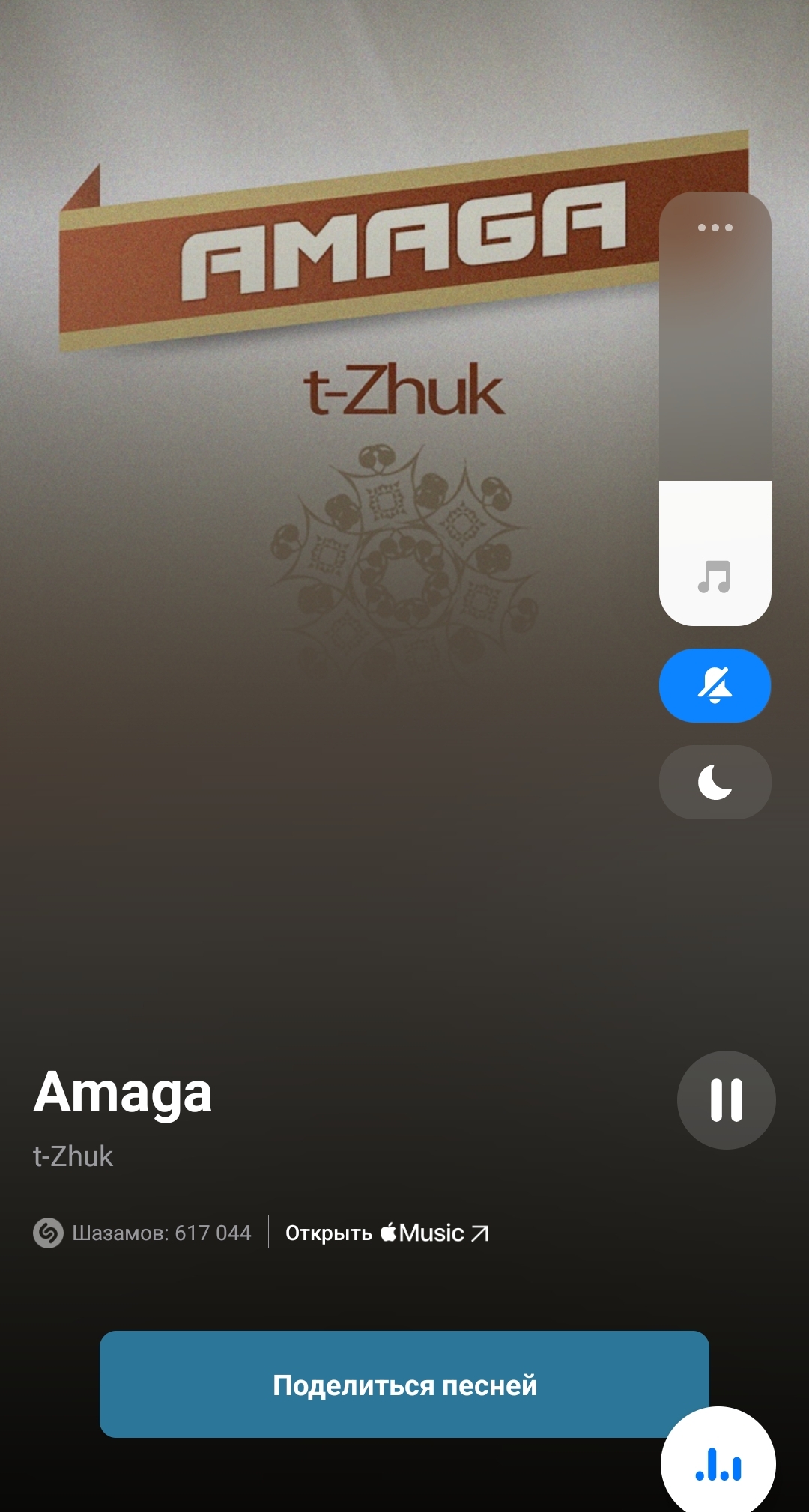Tap the Поделиться песней button
The height and width of the screenshot is (1512, 809).
[x=404, y=1384]
